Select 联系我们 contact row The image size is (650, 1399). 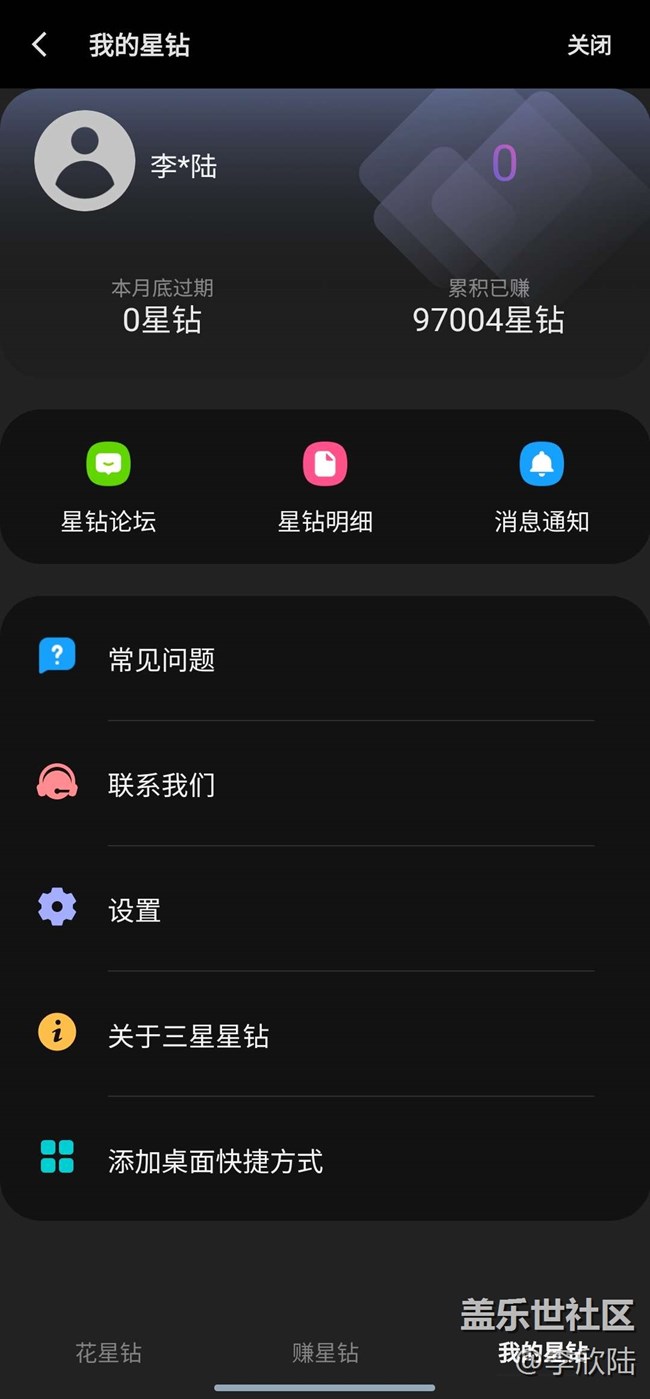325,783
